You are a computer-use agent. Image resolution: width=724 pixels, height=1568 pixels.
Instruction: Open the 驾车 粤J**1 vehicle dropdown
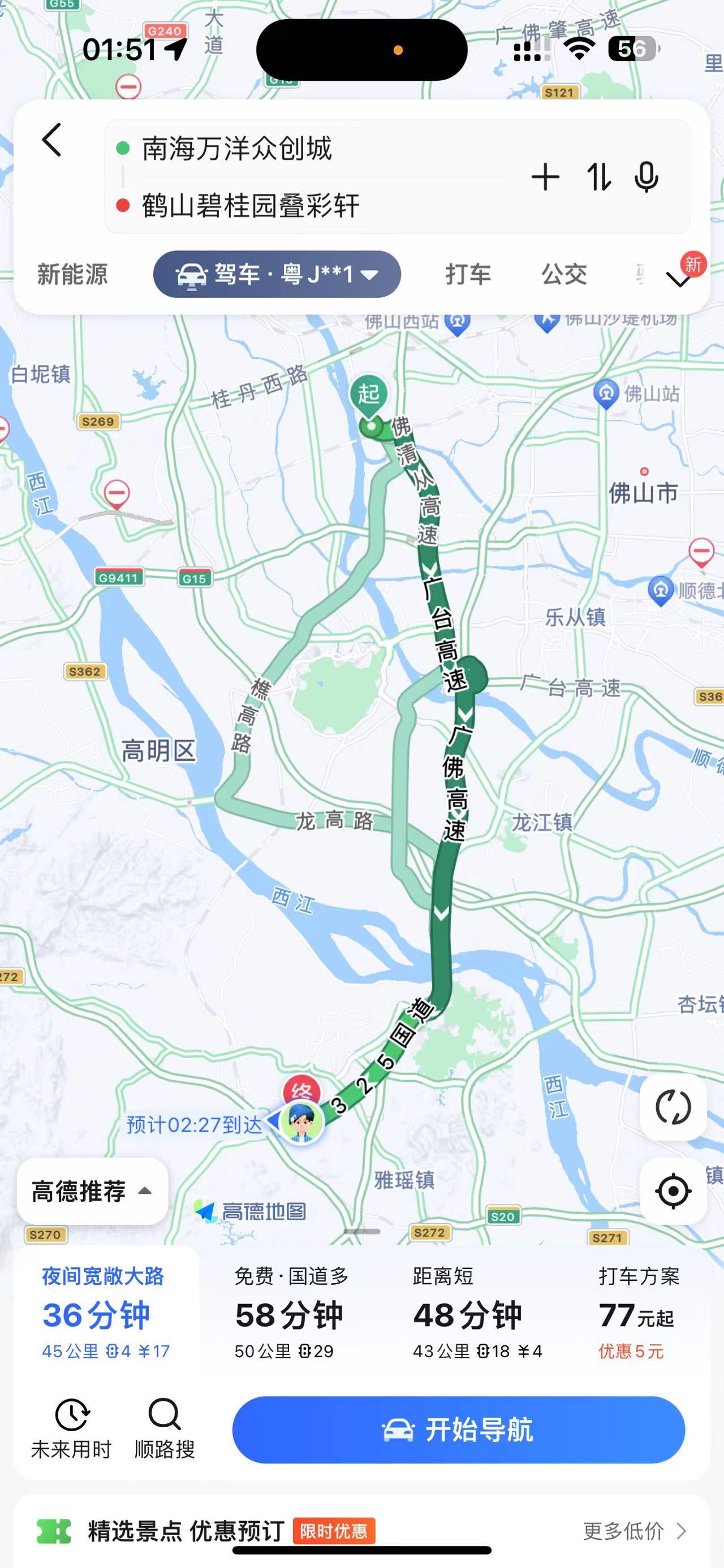pyautogui.click(x=277, y=274)
